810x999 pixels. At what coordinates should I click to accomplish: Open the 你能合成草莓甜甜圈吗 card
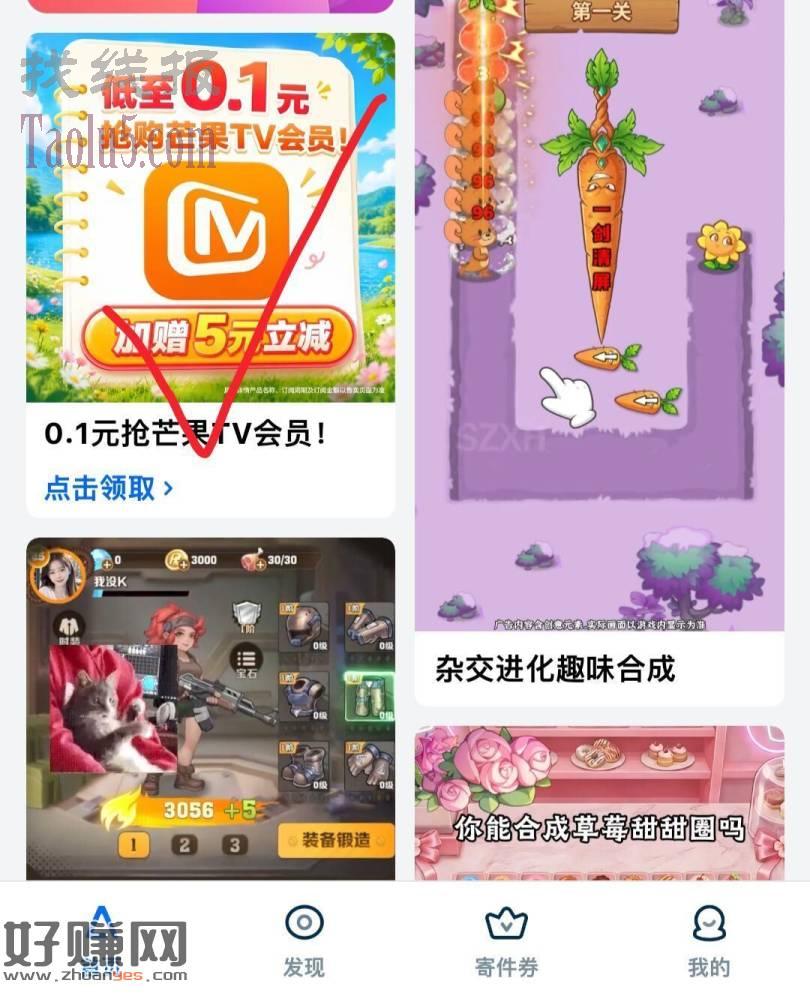[599, 803]
